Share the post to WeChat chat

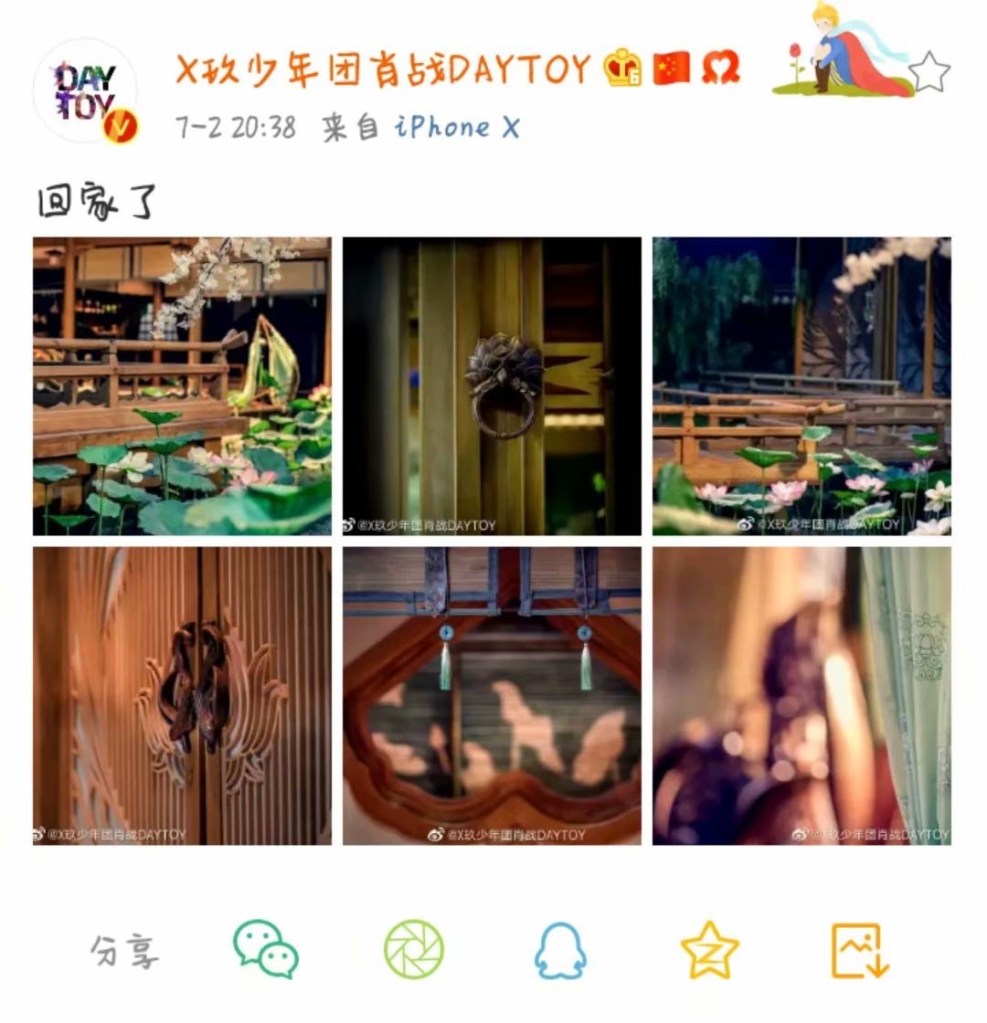(x=266, y=949)
